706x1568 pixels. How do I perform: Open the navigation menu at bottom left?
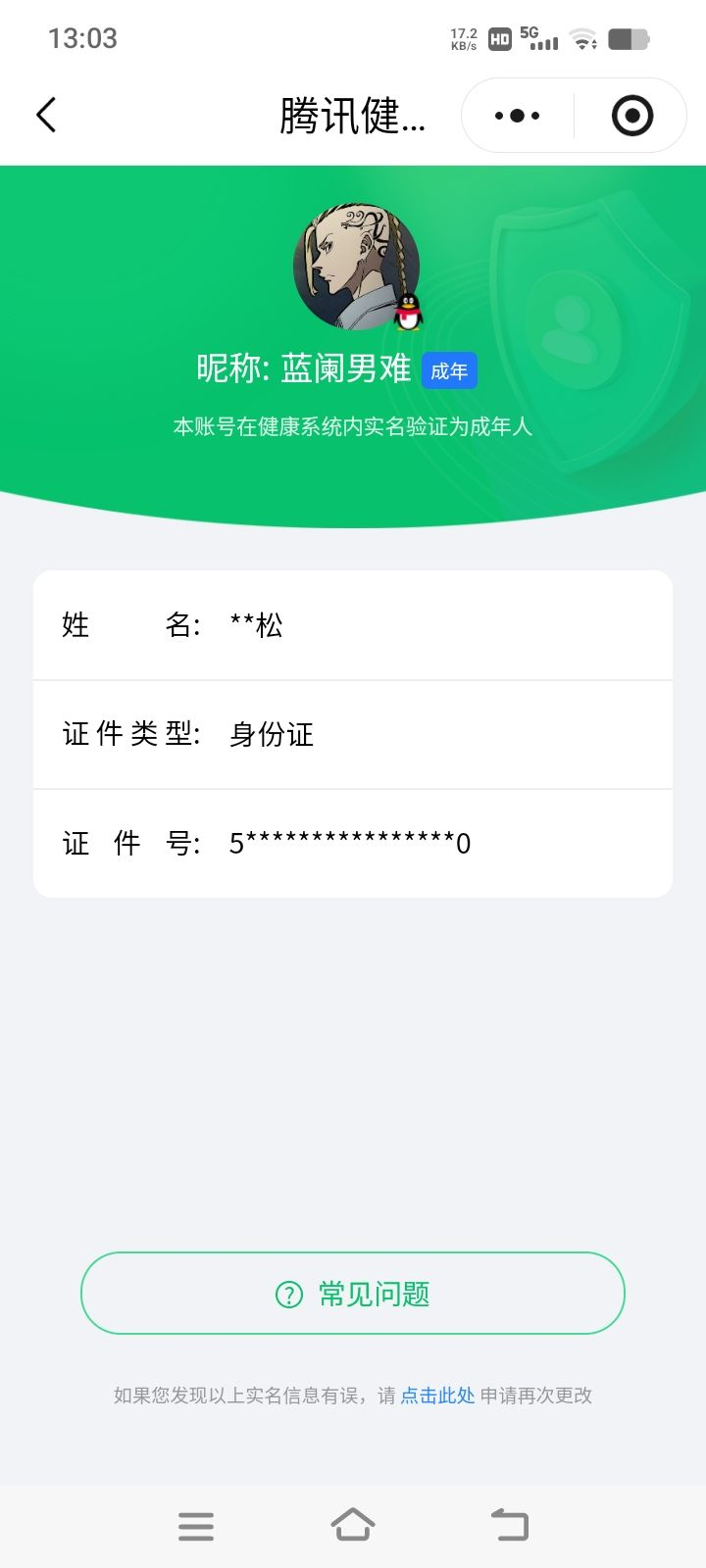(196, 1524)
